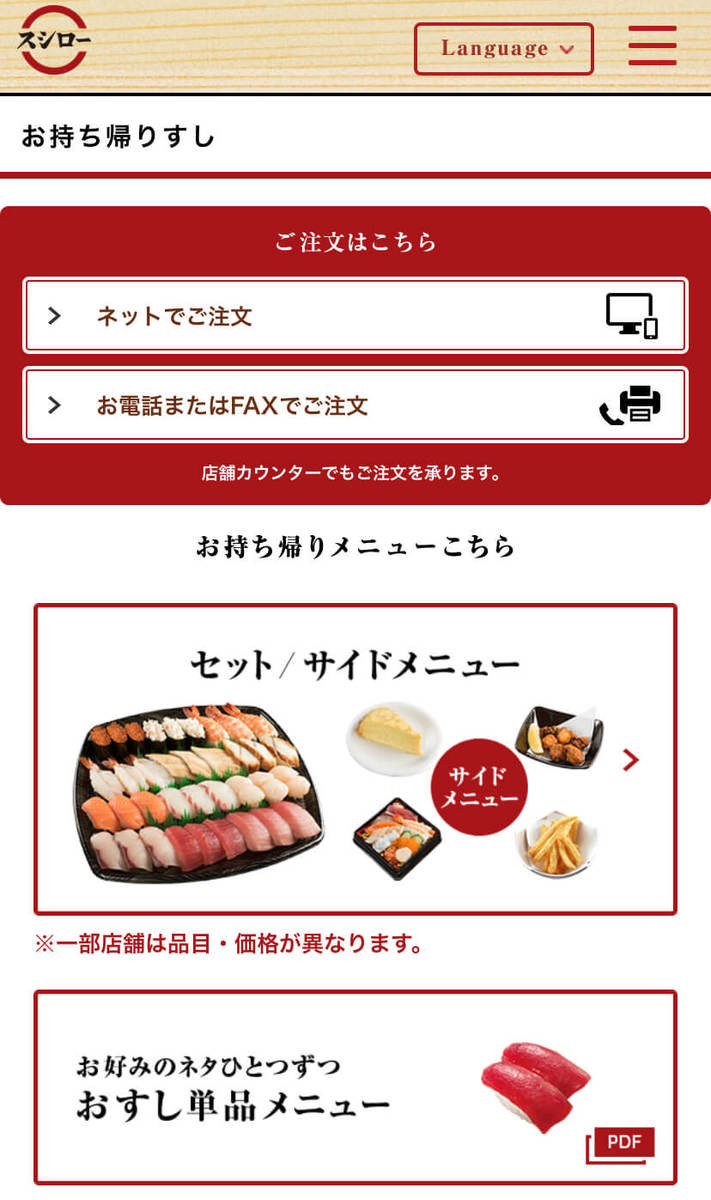Open the Language dropdown
The image size is (711, 1200).
[x=503, y=48]
